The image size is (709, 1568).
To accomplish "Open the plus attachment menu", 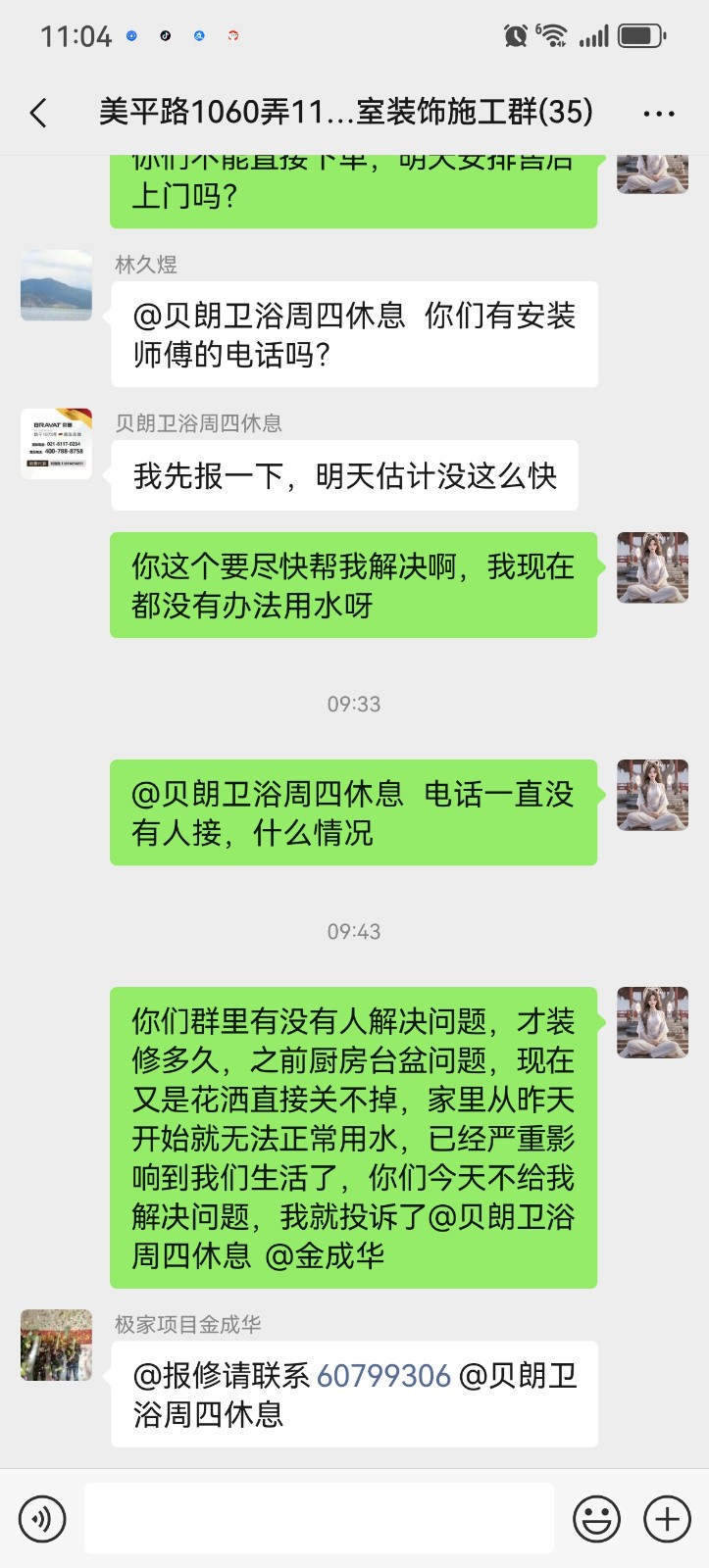I will pyautogui.click(x=667, y=1519).
